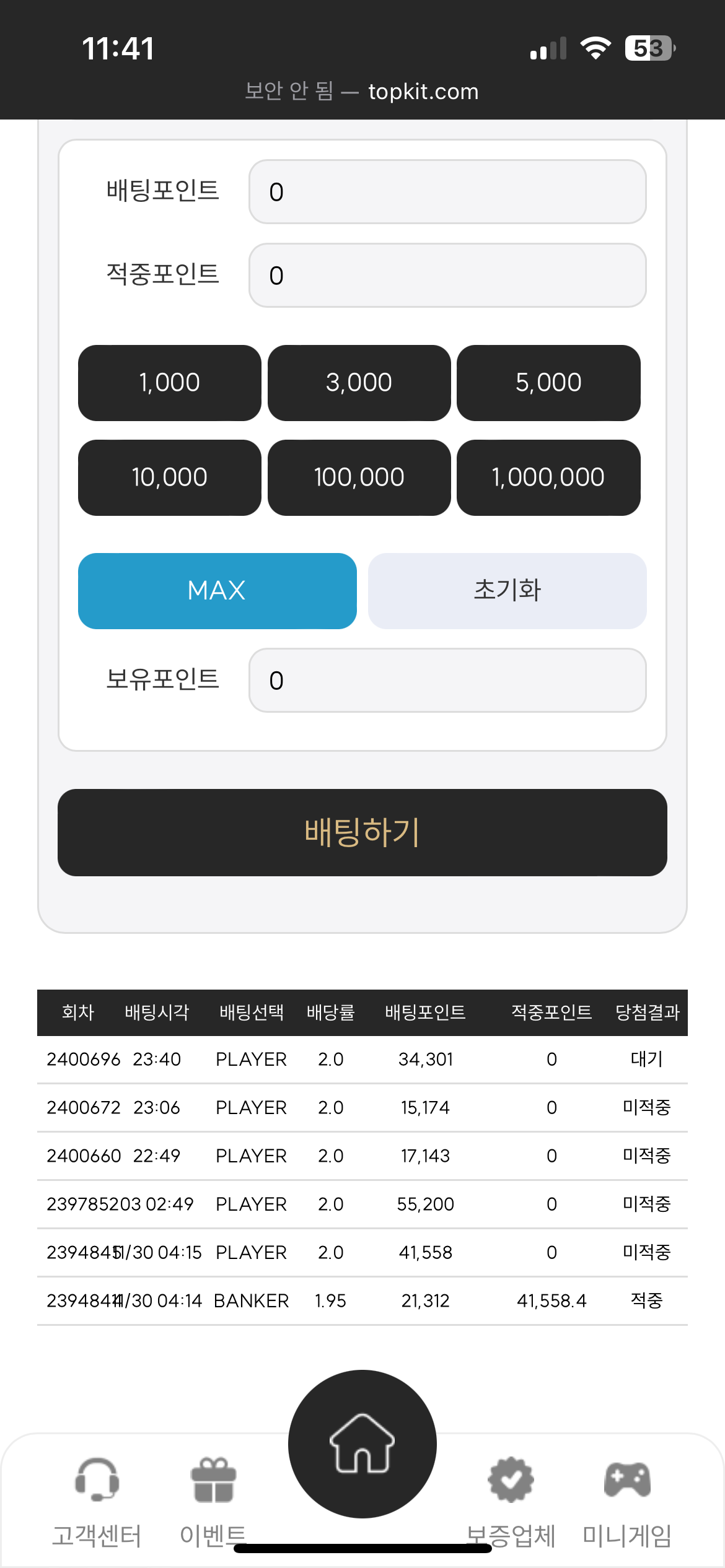Open the 고객센터 tab
Screen dimensions: 725x1568
(x=97, y=1501)
